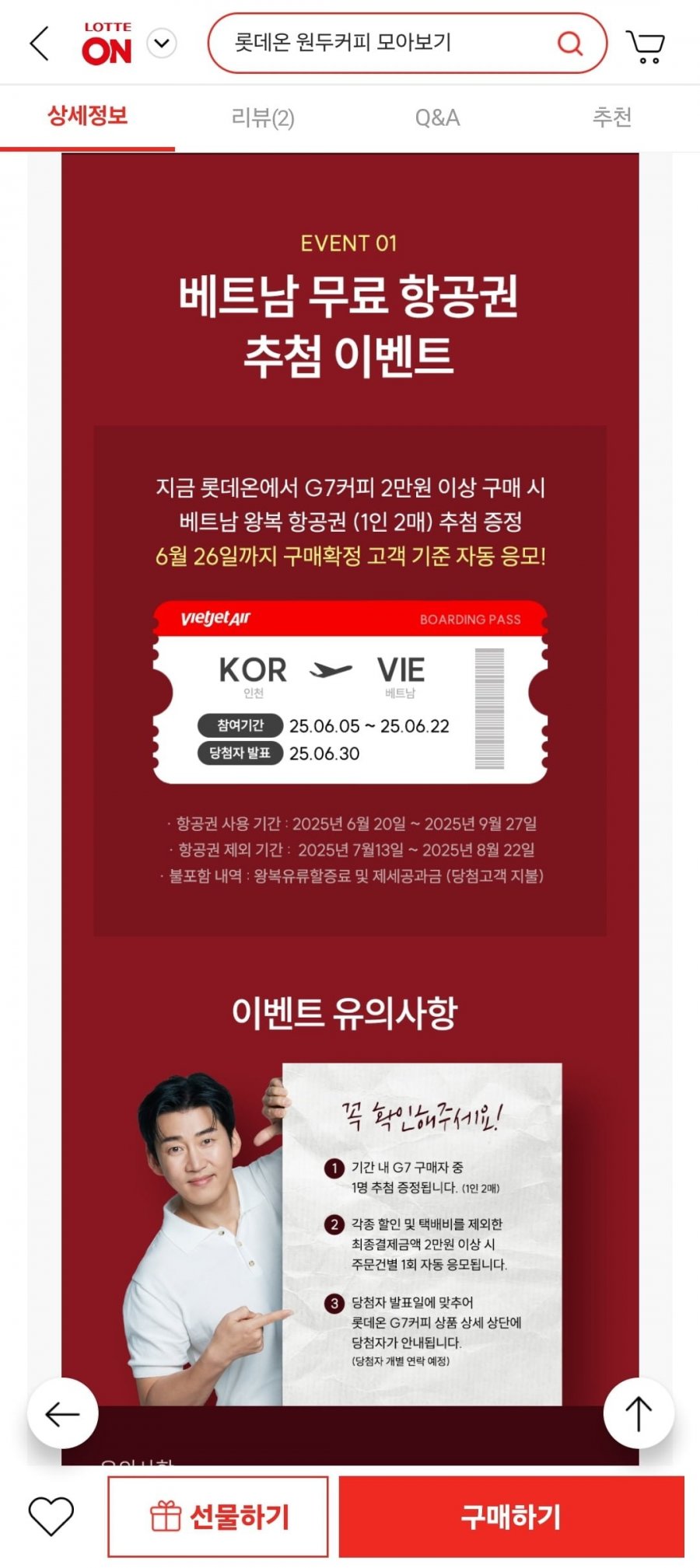Open the Lotte ON home logo
The image size is (700, 1568).
(107, 44)
